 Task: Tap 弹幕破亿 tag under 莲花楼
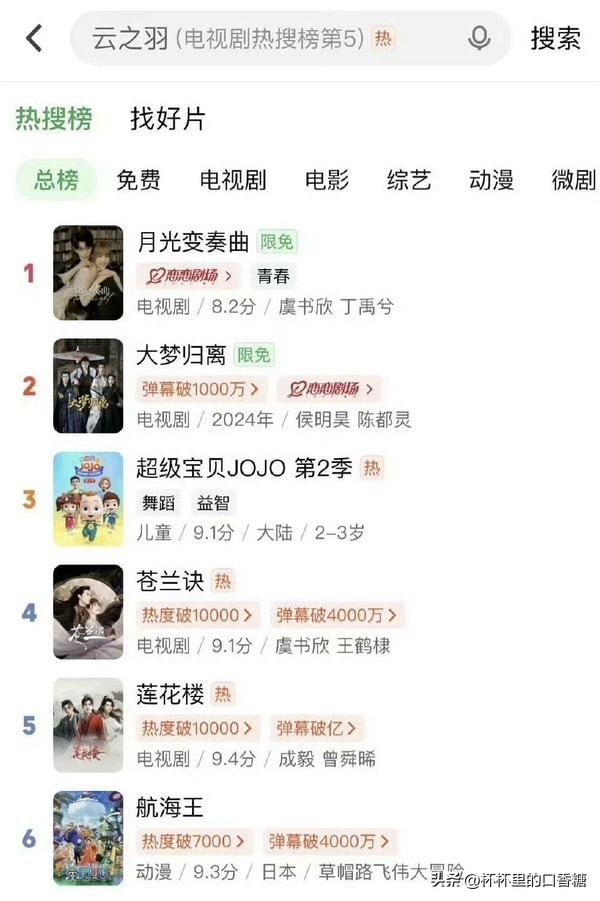click(317, 728)
